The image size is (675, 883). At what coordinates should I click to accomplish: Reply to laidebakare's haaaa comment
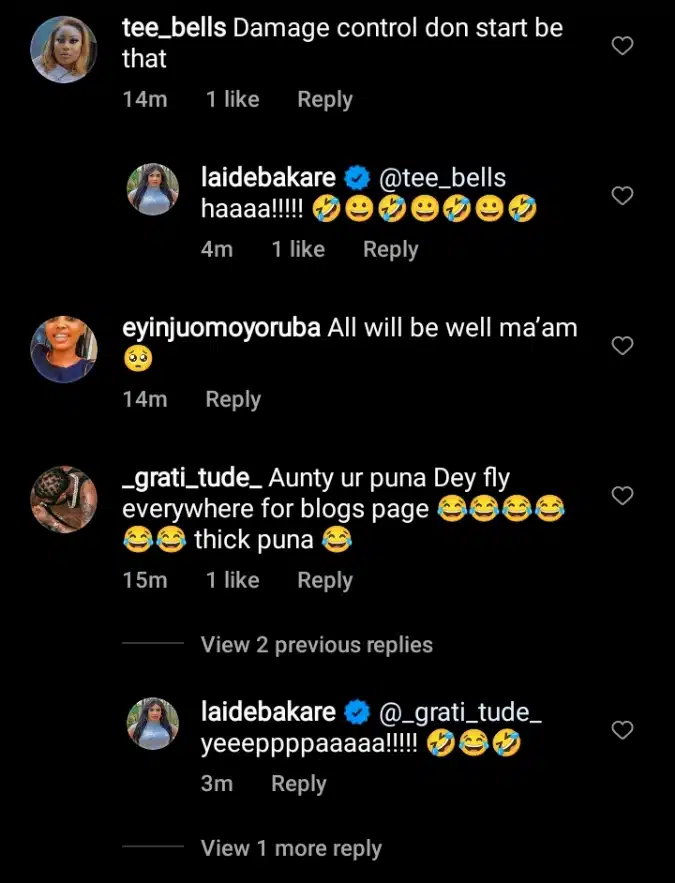390,249
